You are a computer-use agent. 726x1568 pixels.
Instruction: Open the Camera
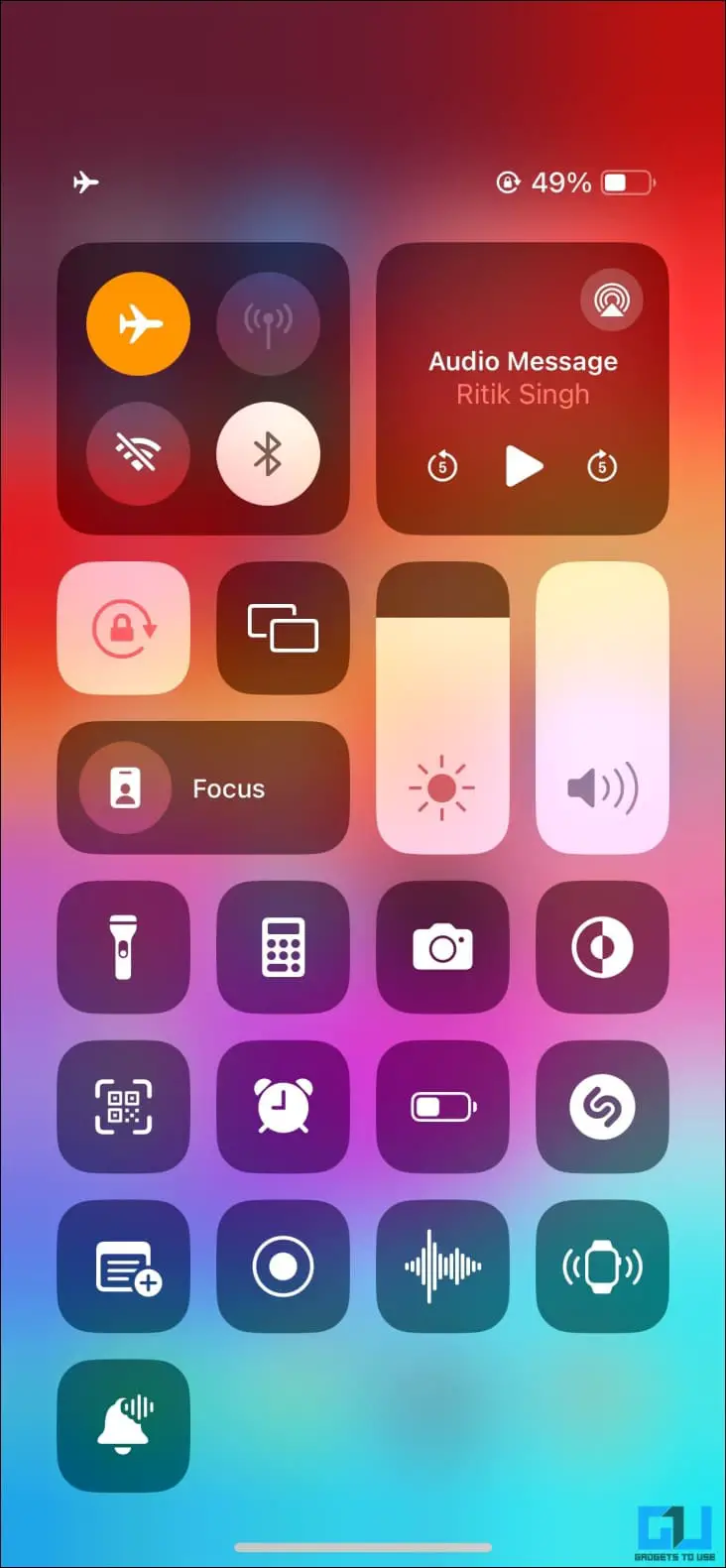click(x=442, y=947)
